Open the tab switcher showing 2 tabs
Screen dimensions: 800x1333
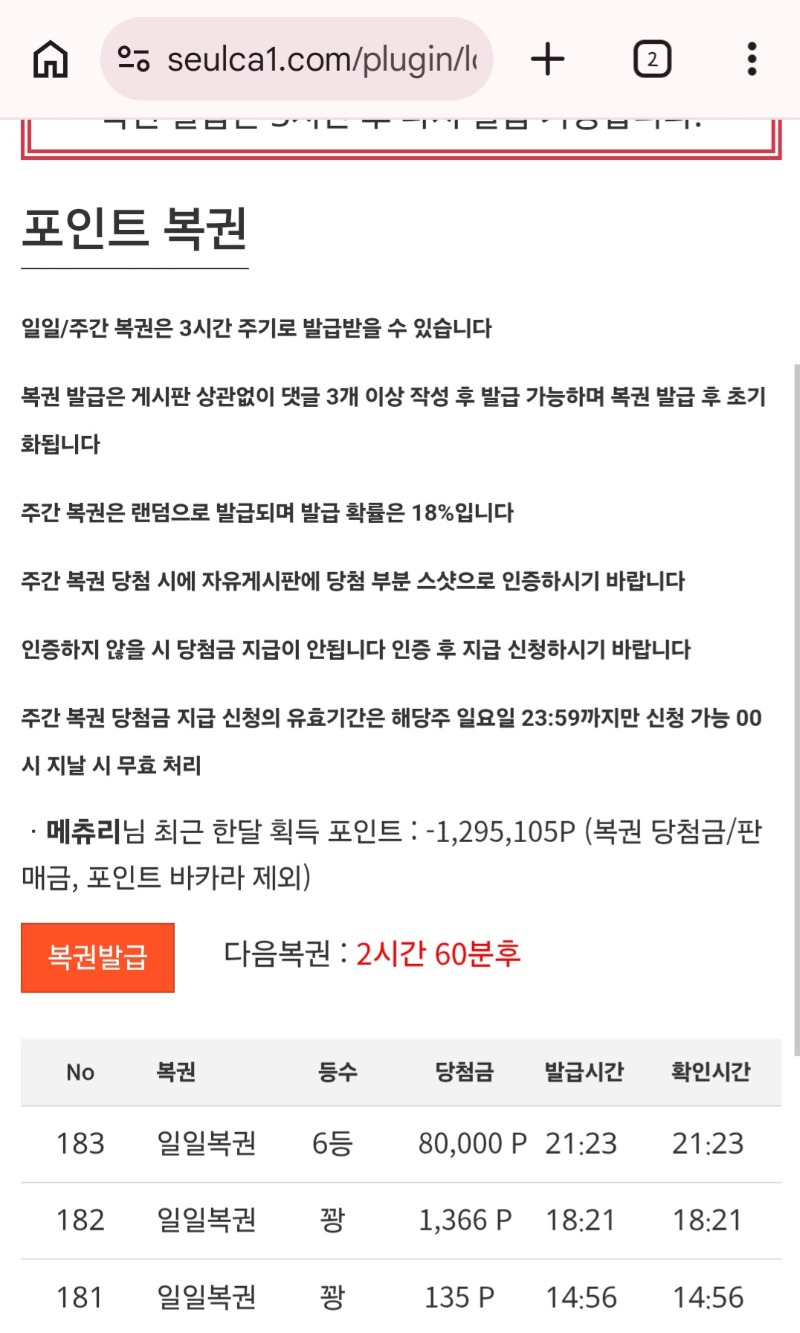click(x=651, y=60)
